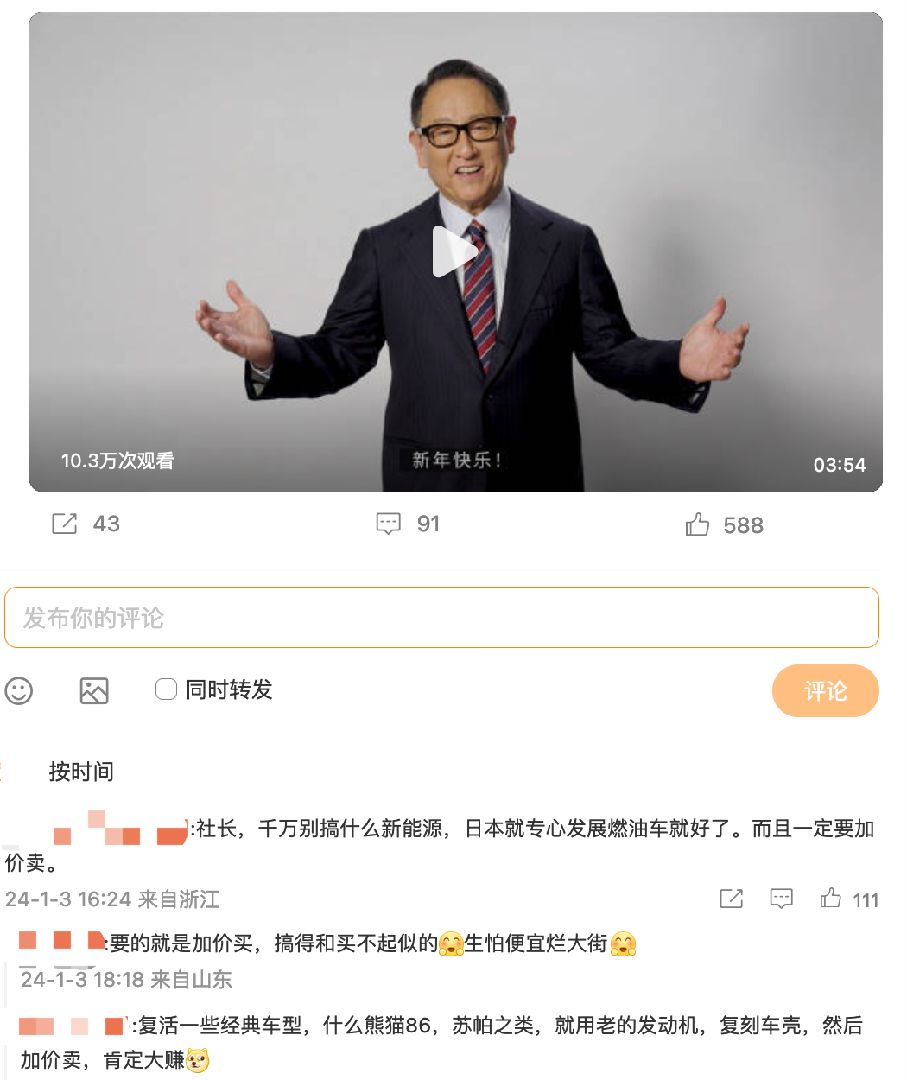Attach an image to your comment
The height and width of the screenshot is (1080, 907).
[x=94, y=690]
